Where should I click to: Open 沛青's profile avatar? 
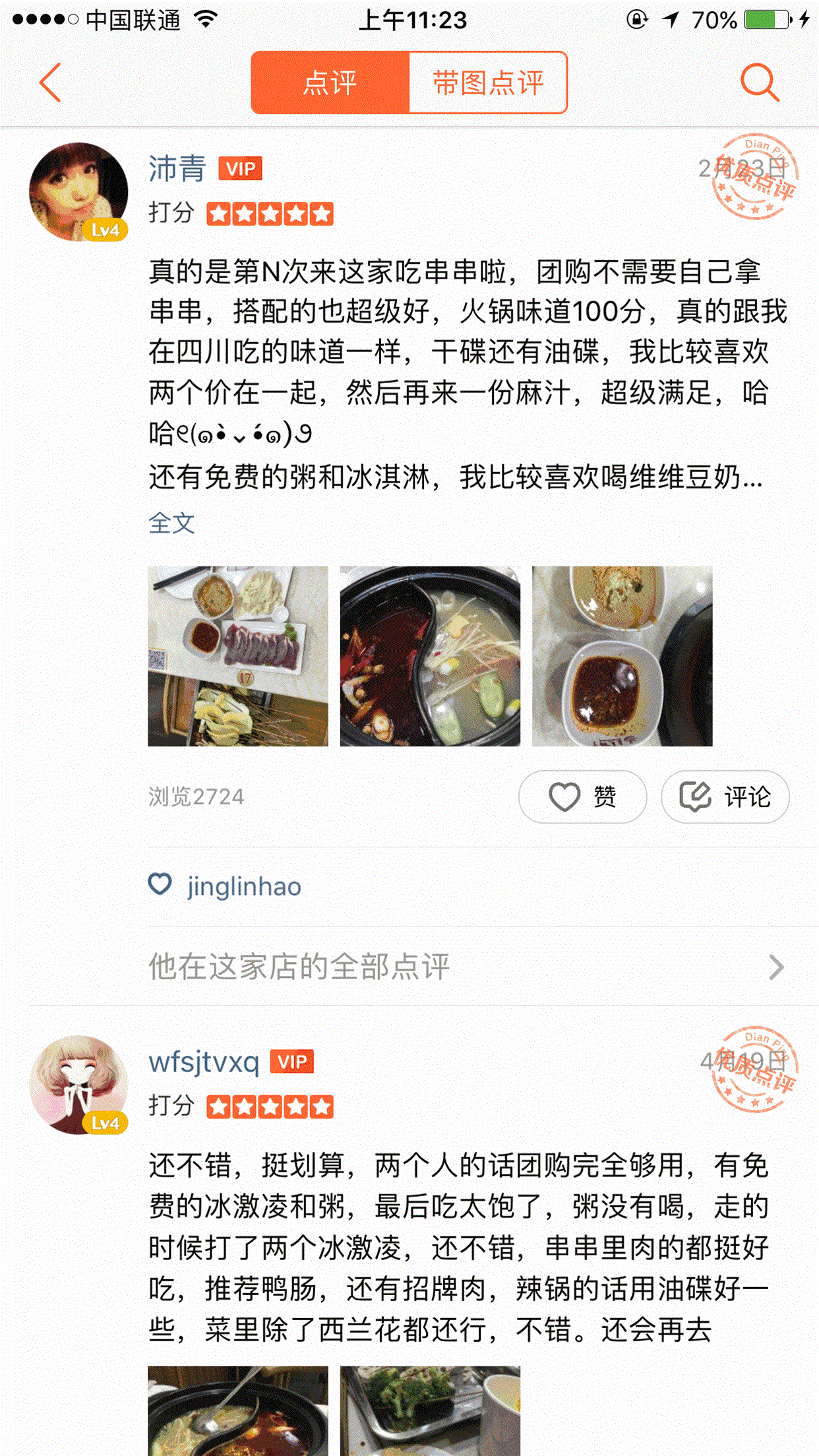(x=78, y=192)
